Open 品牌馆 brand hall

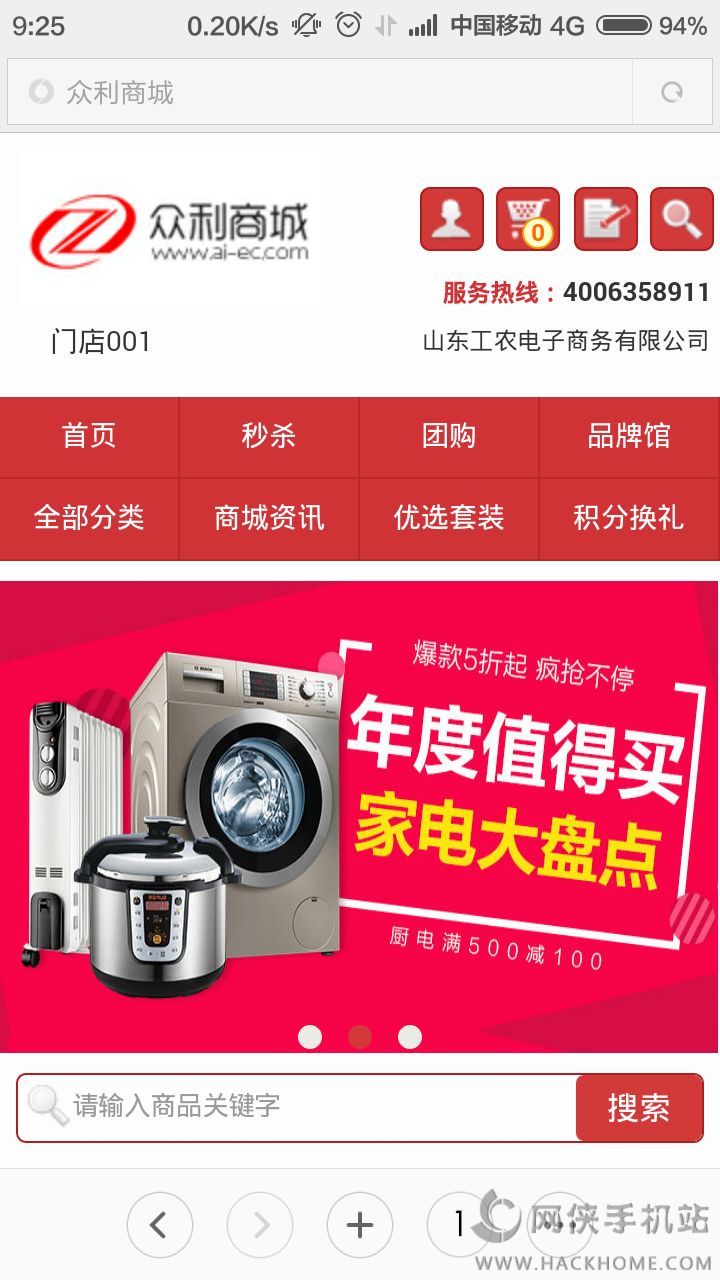point(629,436)
